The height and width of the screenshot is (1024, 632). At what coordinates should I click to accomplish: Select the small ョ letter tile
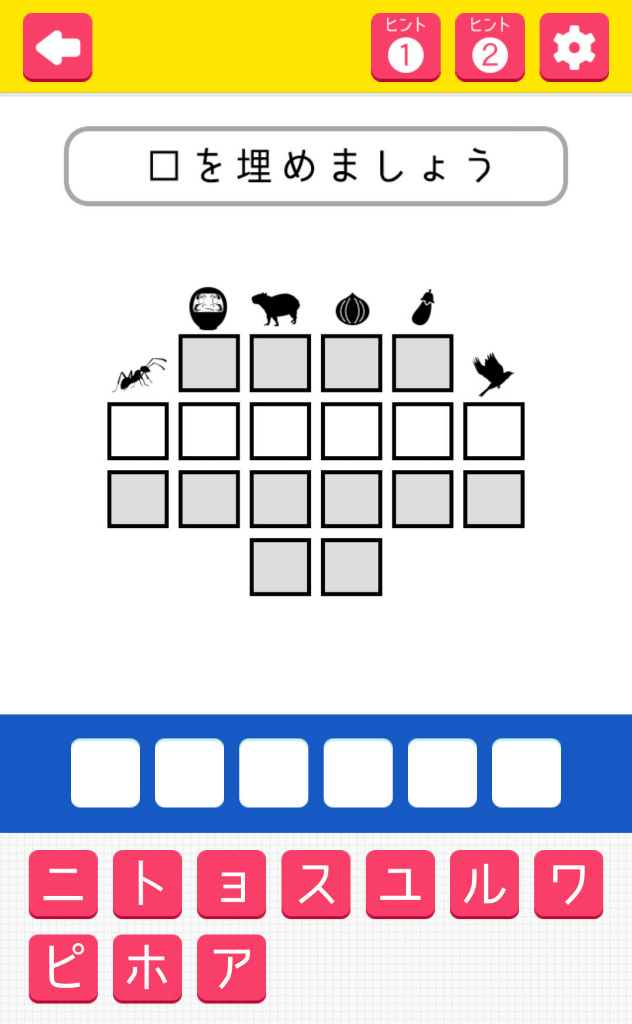pos(231,883)
